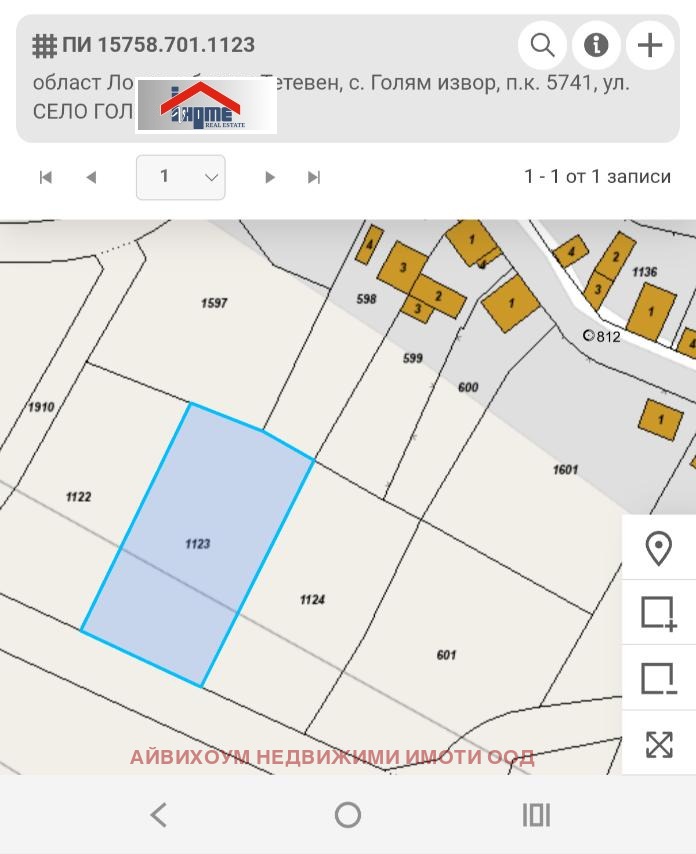
Task: Open the search magnifier for parcel 15758.701.1123
Action: [x=543, y=45]
